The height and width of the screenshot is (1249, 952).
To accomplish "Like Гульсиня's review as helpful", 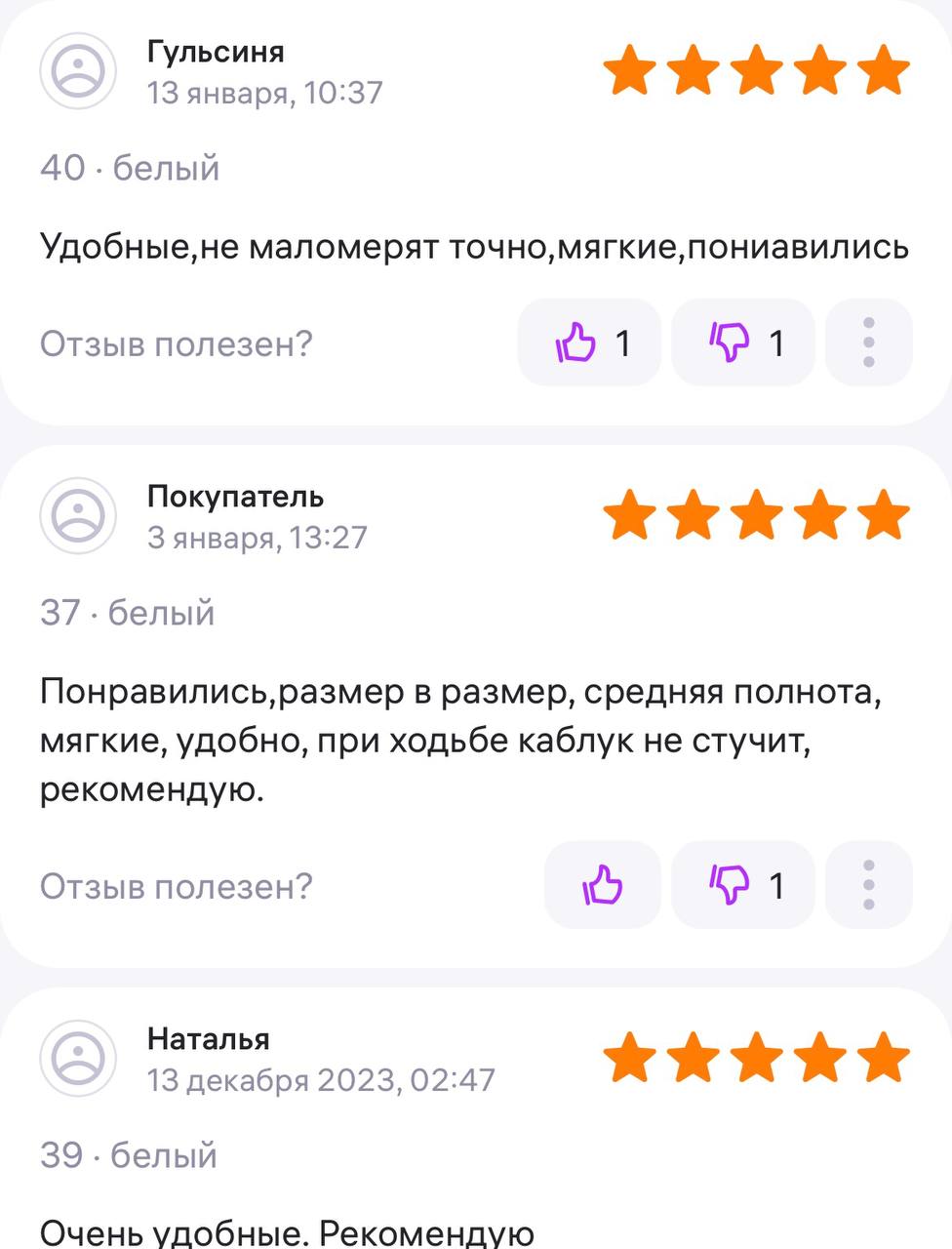I will pos(588,343).
